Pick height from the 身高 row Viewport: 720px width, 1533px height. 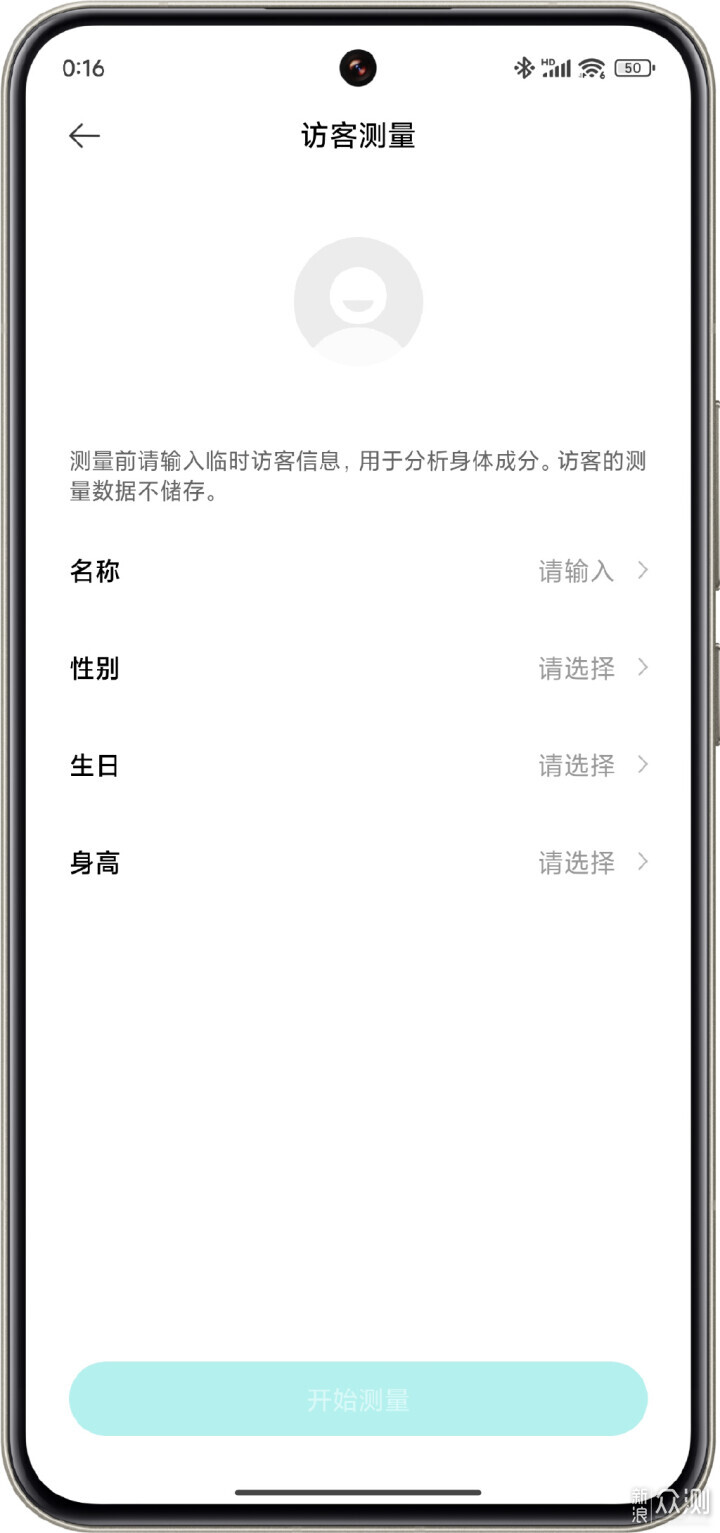pos(359,862)
